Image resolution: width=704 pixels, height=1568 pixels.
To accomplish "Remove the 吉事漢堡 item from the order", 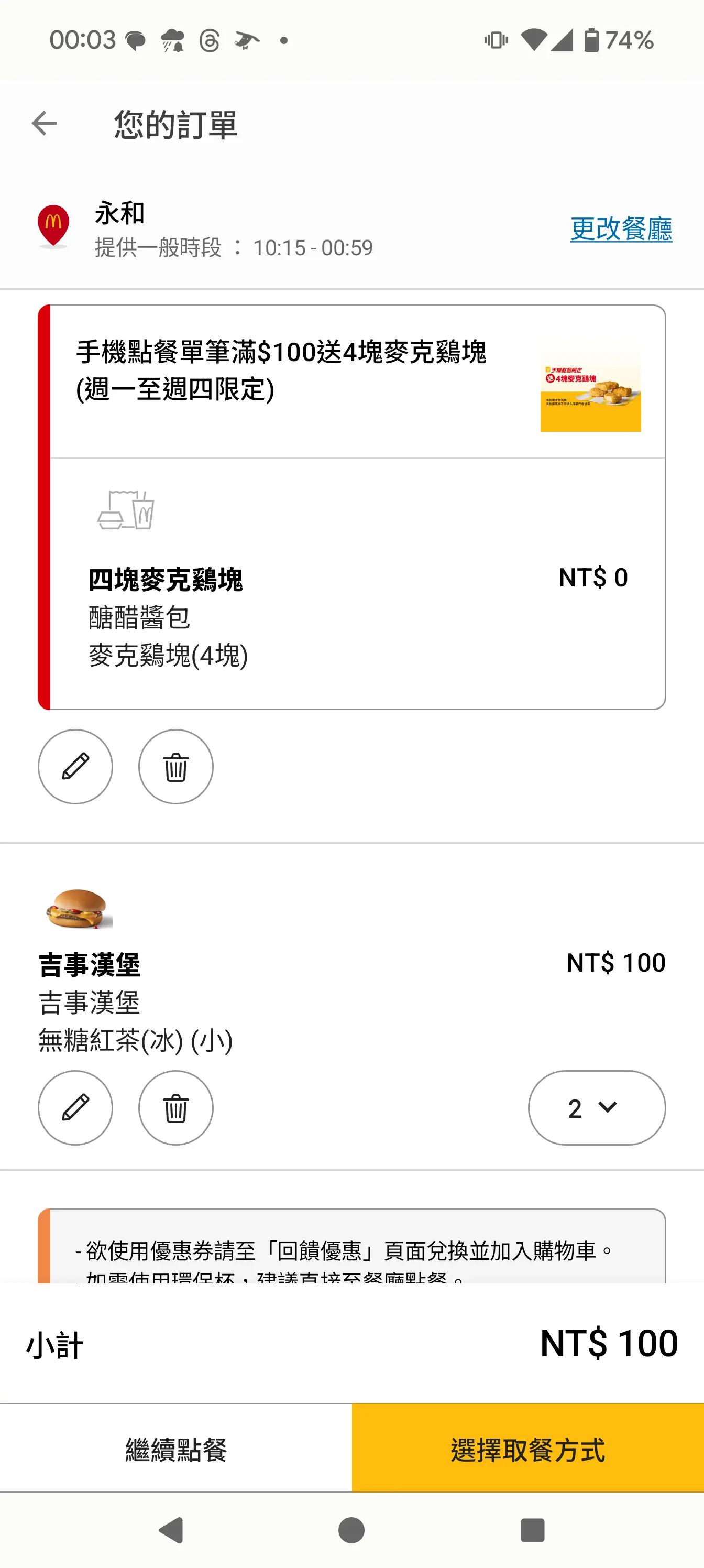I will point(176,1108).
